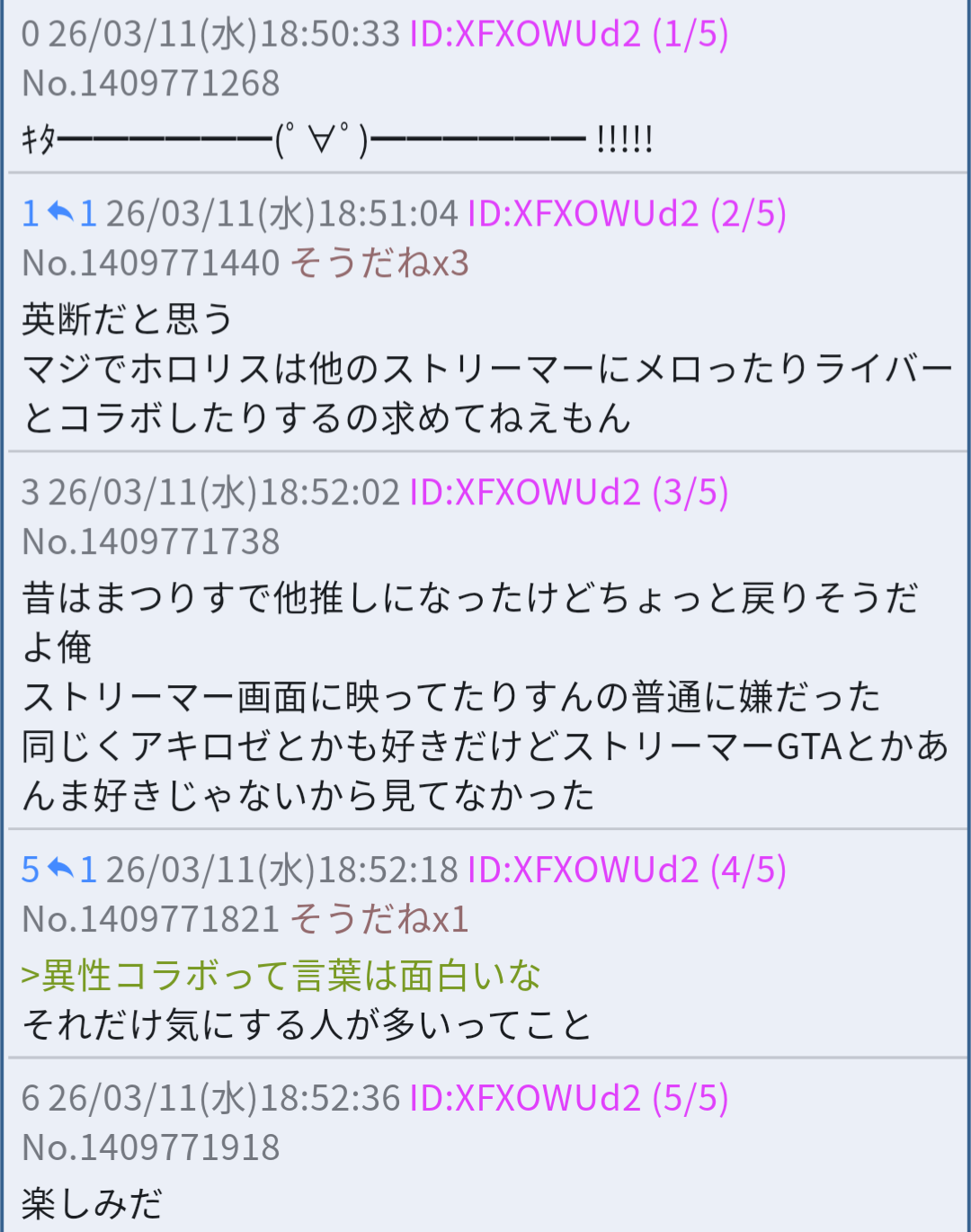Open post No.1409771738 menu
The width and height of the screenshot is (971, 1232).
[151, 542]
